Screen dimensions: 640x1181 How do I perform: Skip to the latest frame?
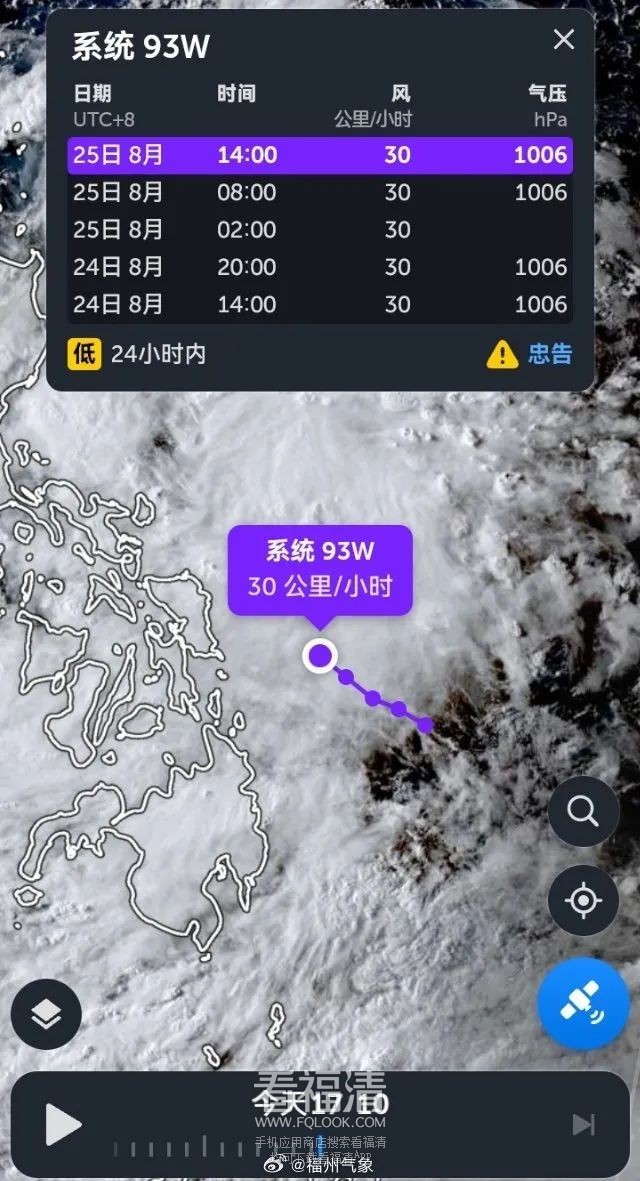[x=583, y=1125]
